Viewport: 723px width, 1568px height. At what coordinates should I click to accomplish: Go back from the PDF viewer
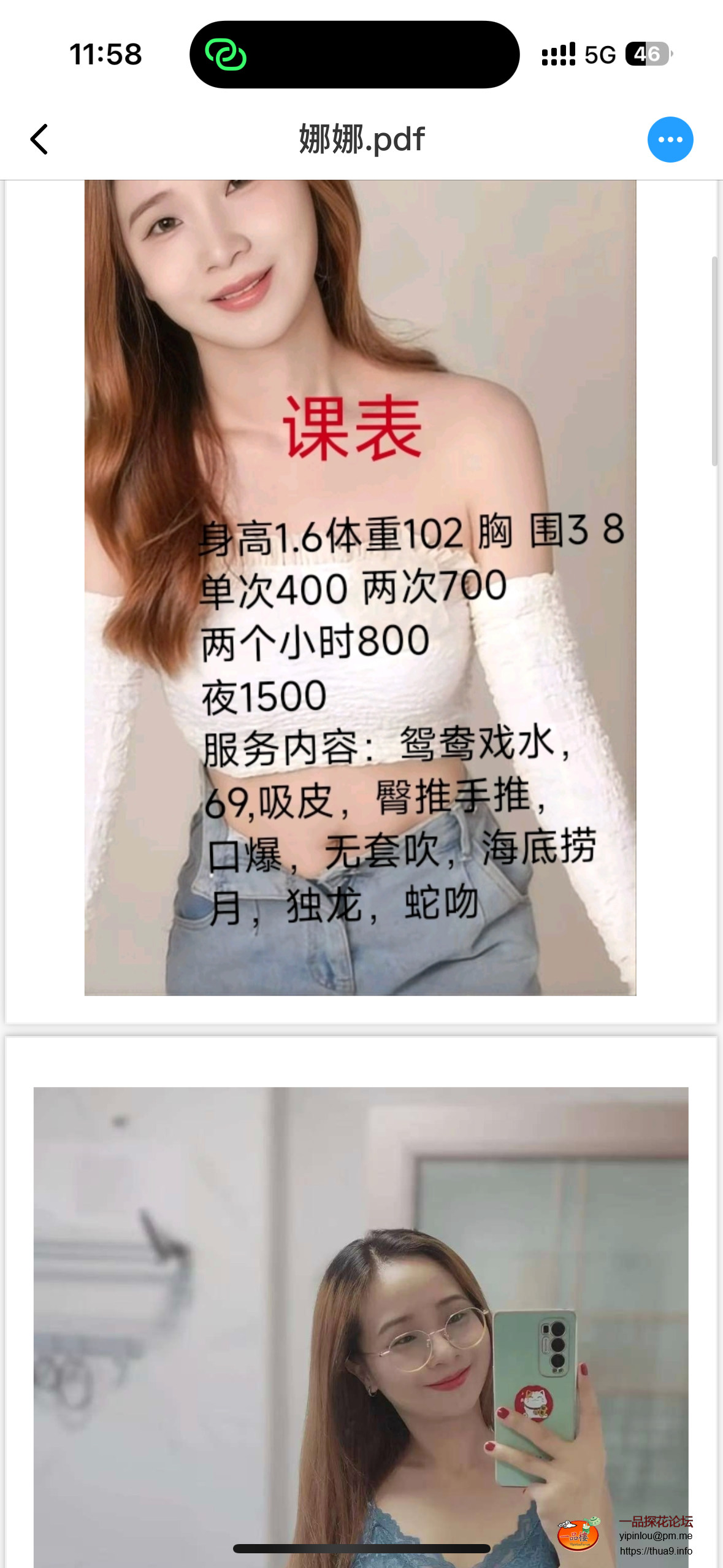pyautogui.click(x=39, y=139)
